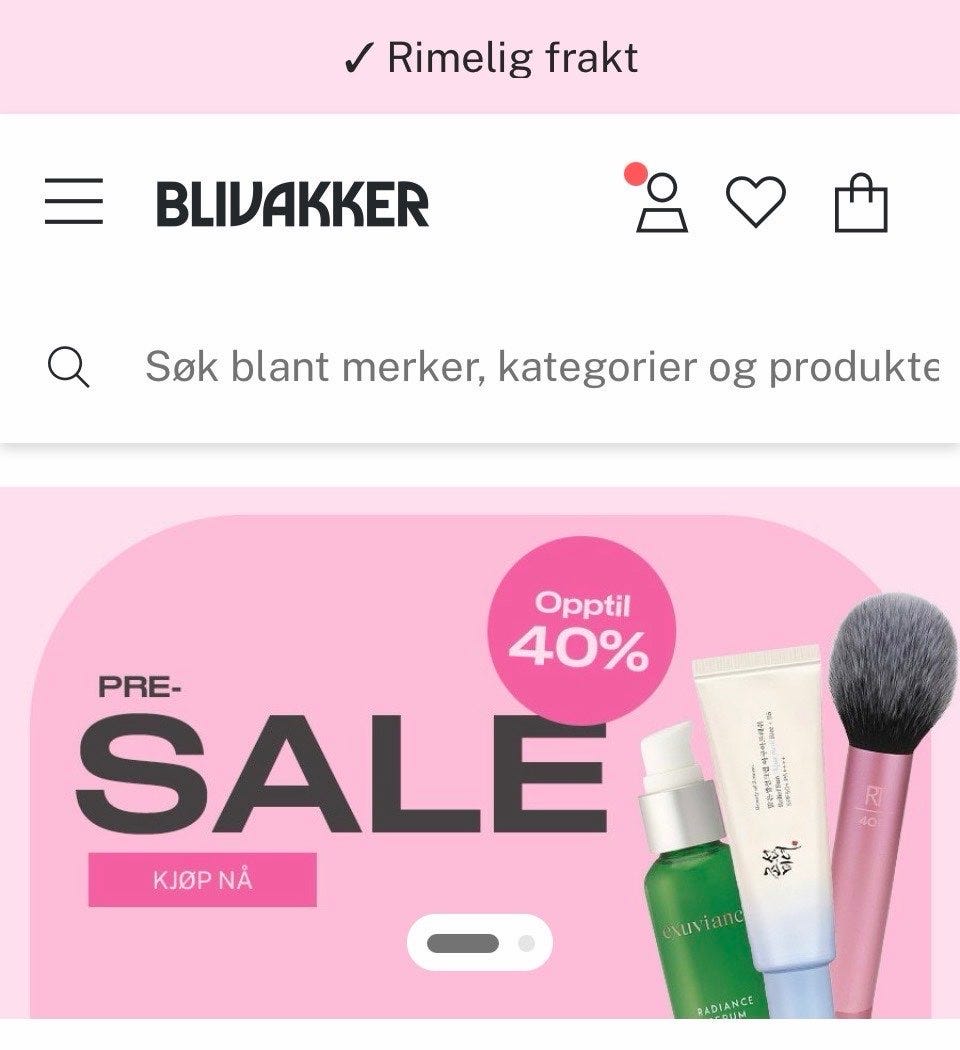Click the magnifying glass search icon

(x=68, y=367)
